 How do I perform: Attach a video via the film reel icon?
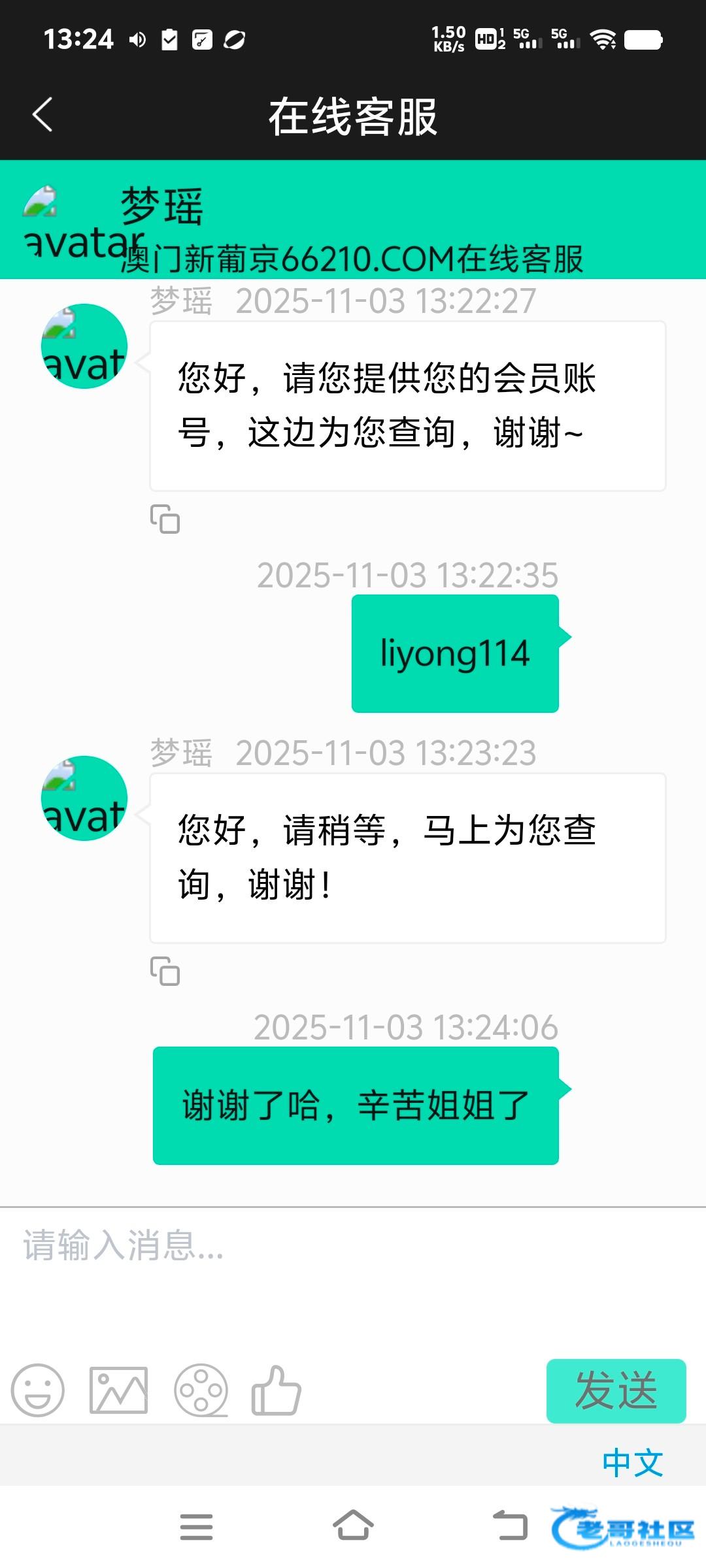[201, 1390]
